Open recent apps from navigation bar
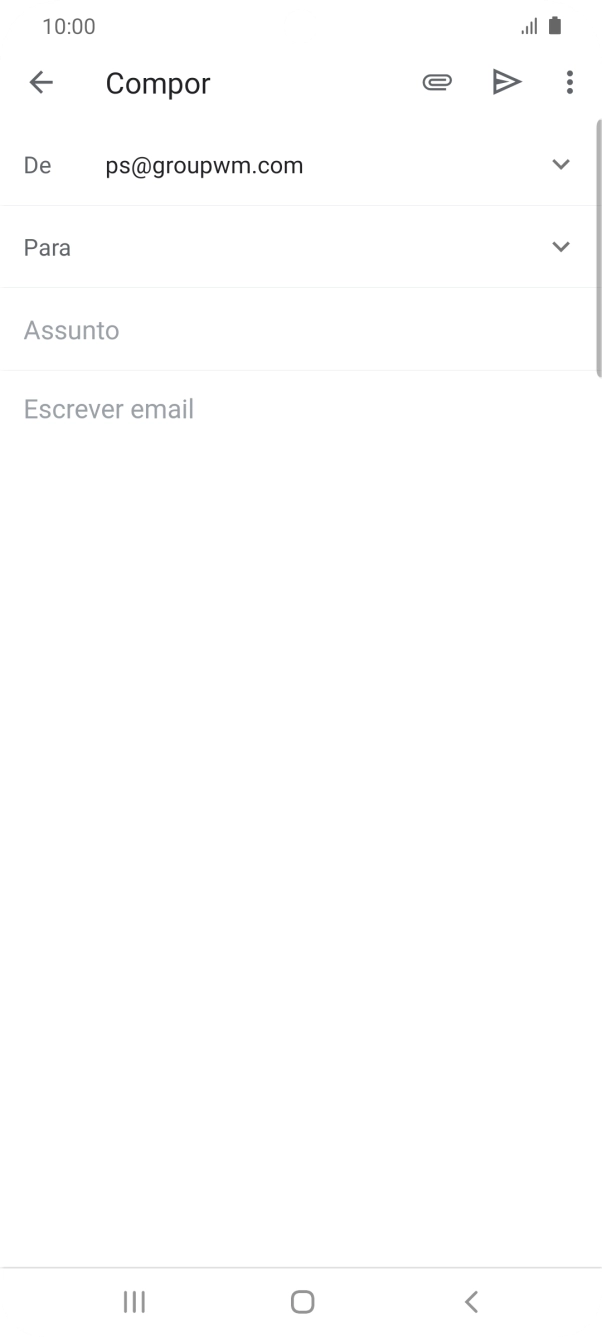Image resolution: width=602 pixels, height=1337 pixels. point(134,1301)
